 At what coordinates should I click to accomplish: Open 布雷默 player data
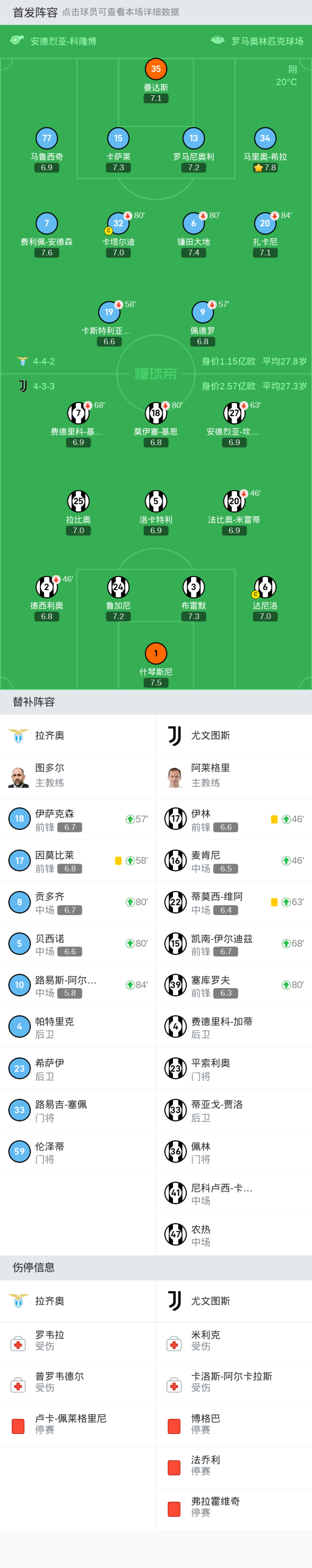tap(194, 587)
